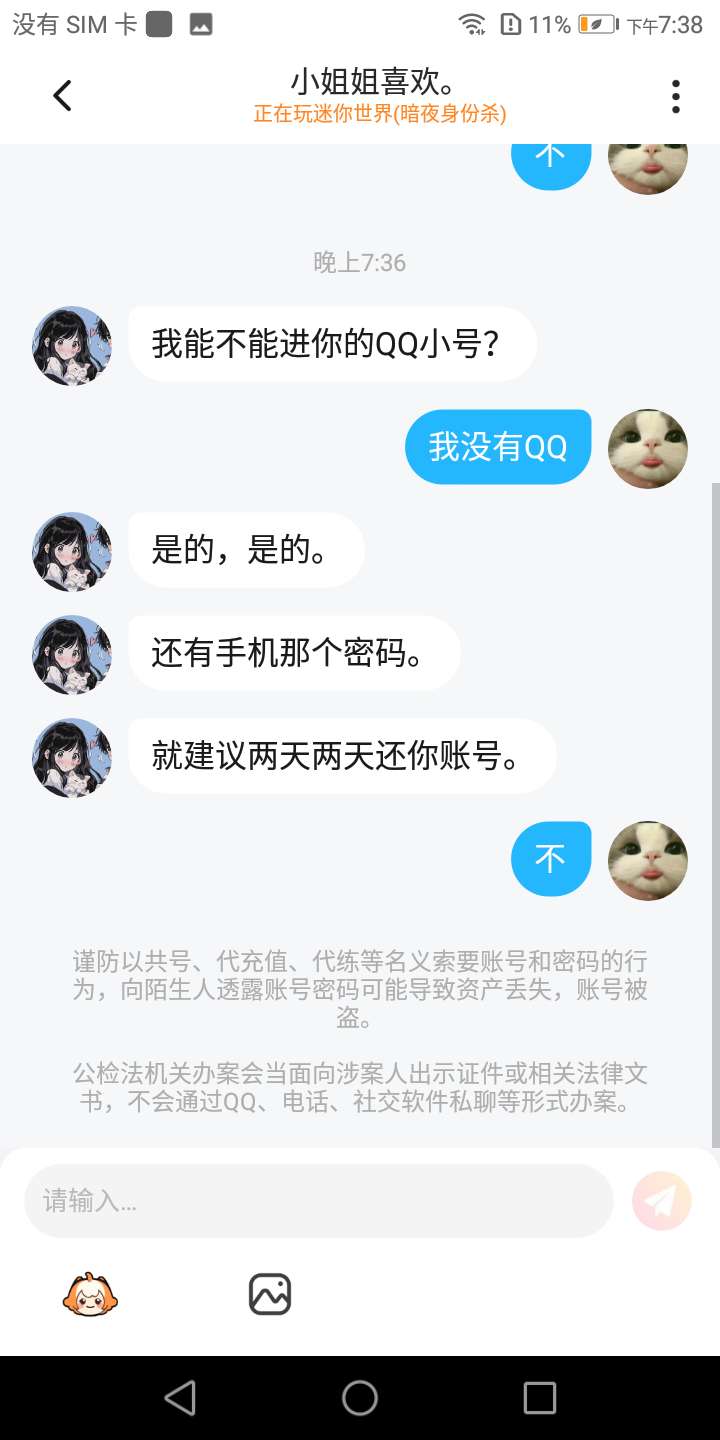Image resolution: width=720 pixels, height=1440 pixels.
Task: Open the emoji sticker picker
Action: pyautogui.click(x=90, y=1295)
